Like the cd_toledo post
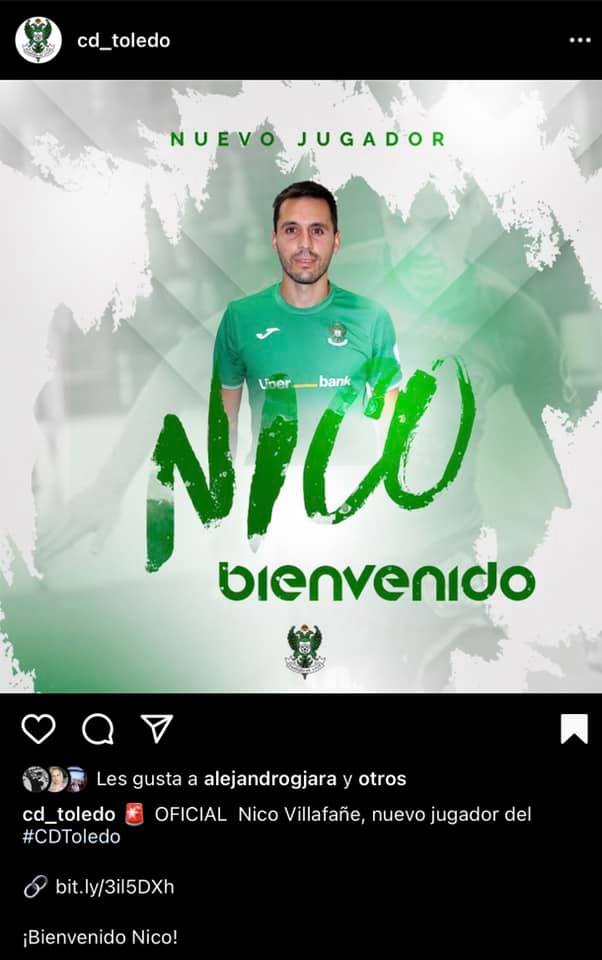 [x=38, y=729]
